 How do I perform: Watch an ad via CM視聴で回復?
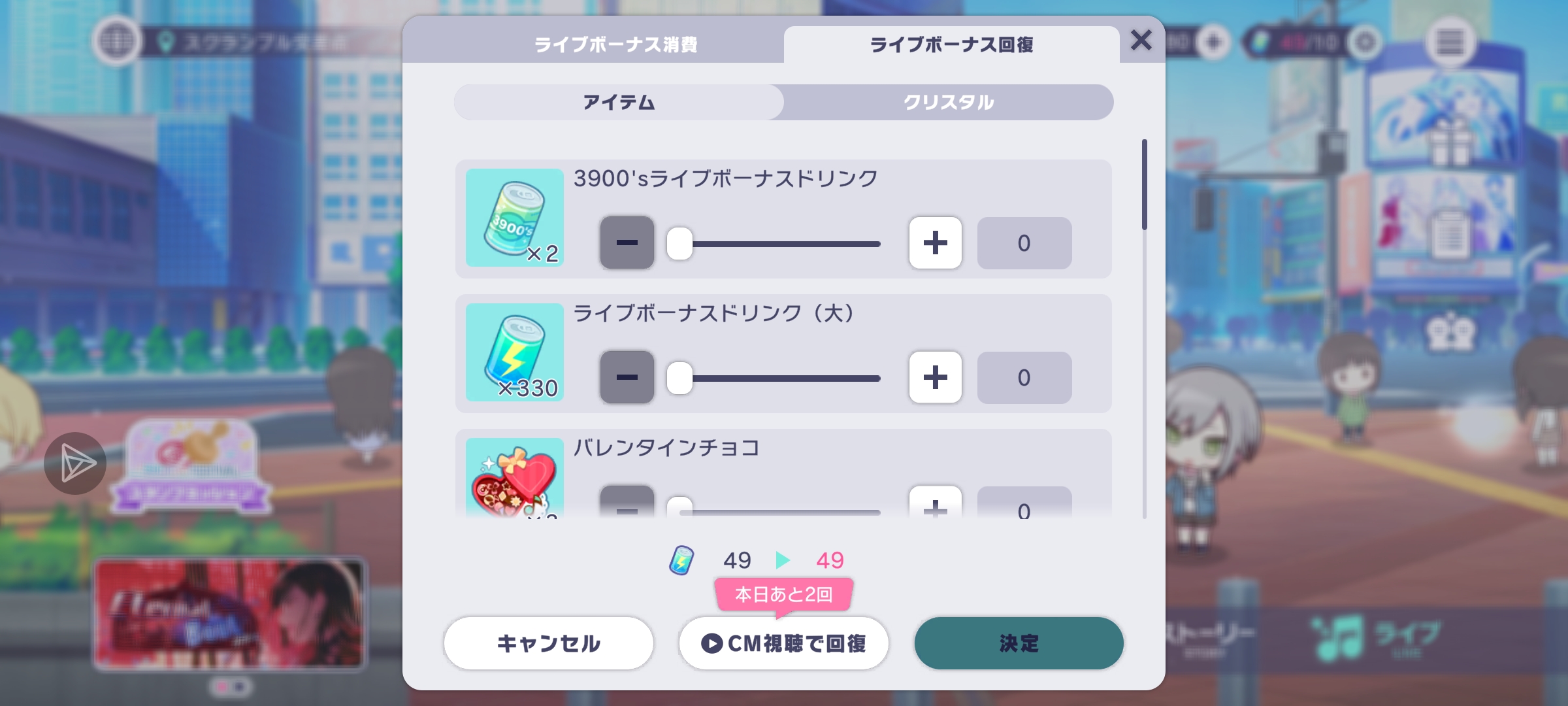pyautogui.click(x=783, y=643)
